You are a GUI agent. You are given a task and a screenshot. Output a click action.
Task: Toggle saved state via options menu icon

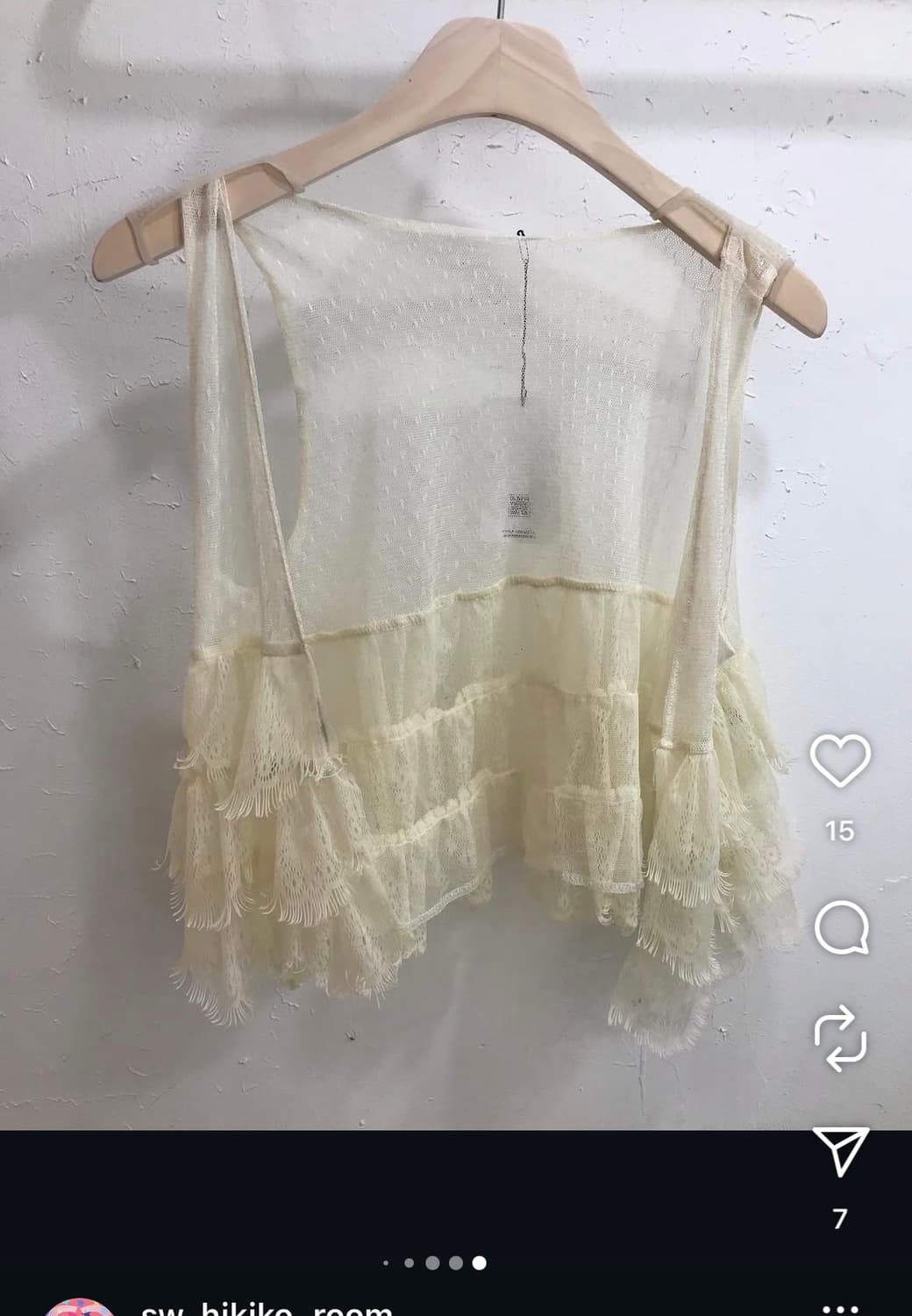pyautogui.click(x=840, y=1309)
